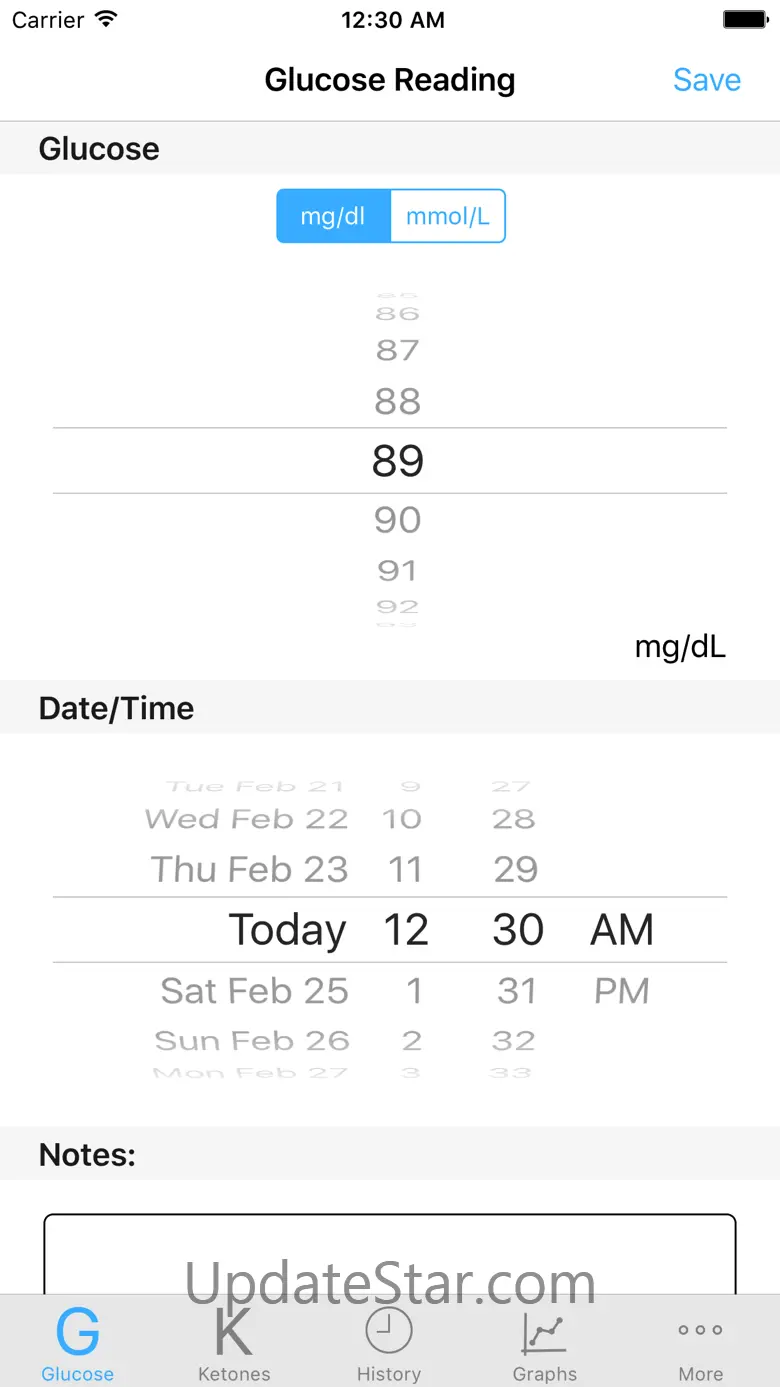
Task: Select glucose value 90
Action: [x=397, y=520]
